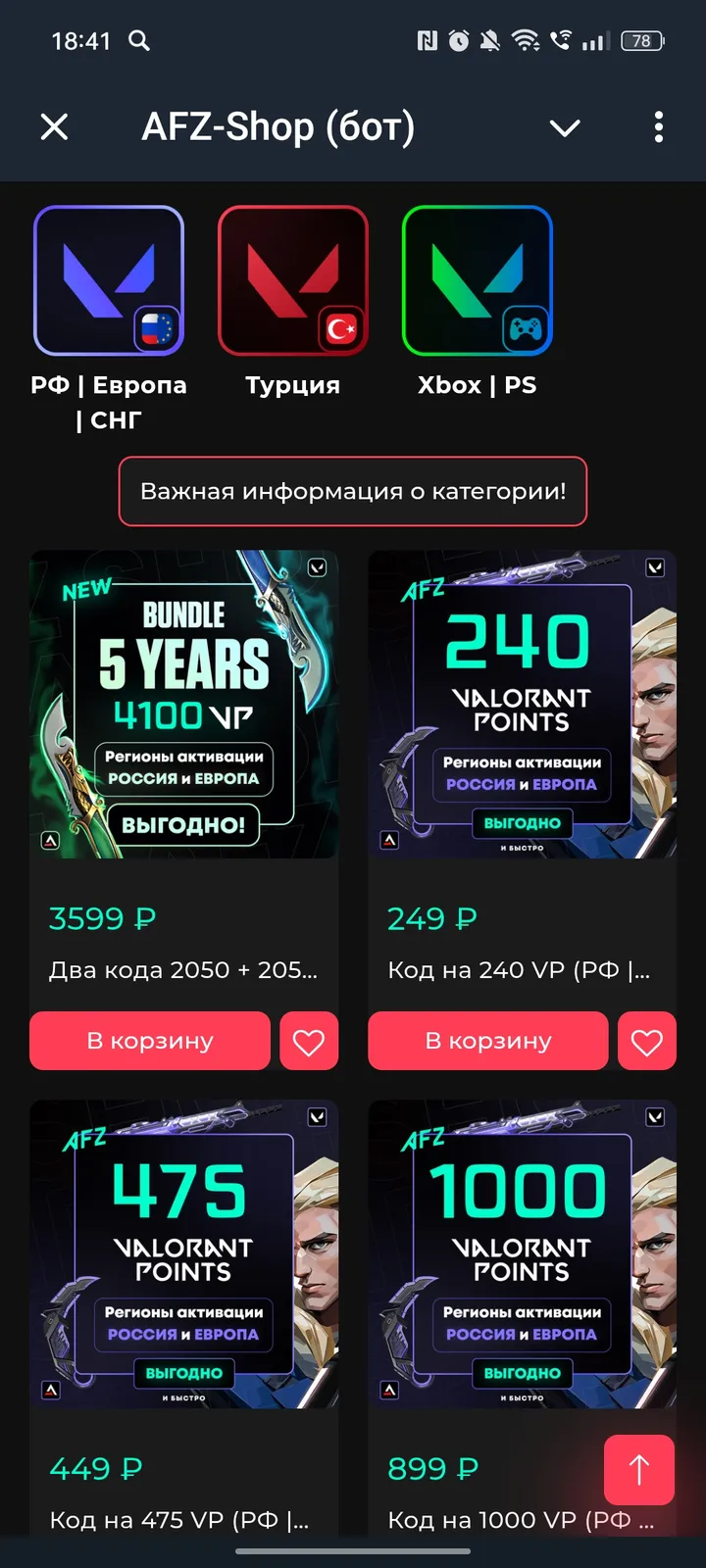Open the Код на 475 VP listing title
This screenshot has width=706, height=1568.
[181, 1519]
